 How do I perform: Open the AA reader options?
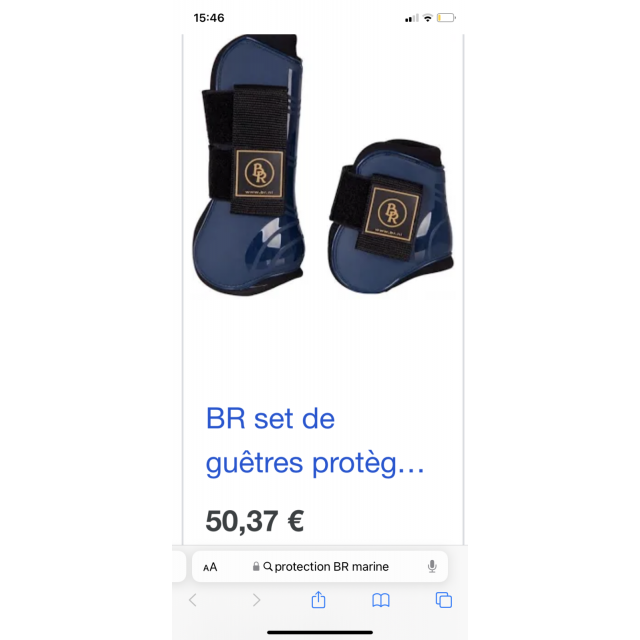pyautogui.click(x=210, y=567)
